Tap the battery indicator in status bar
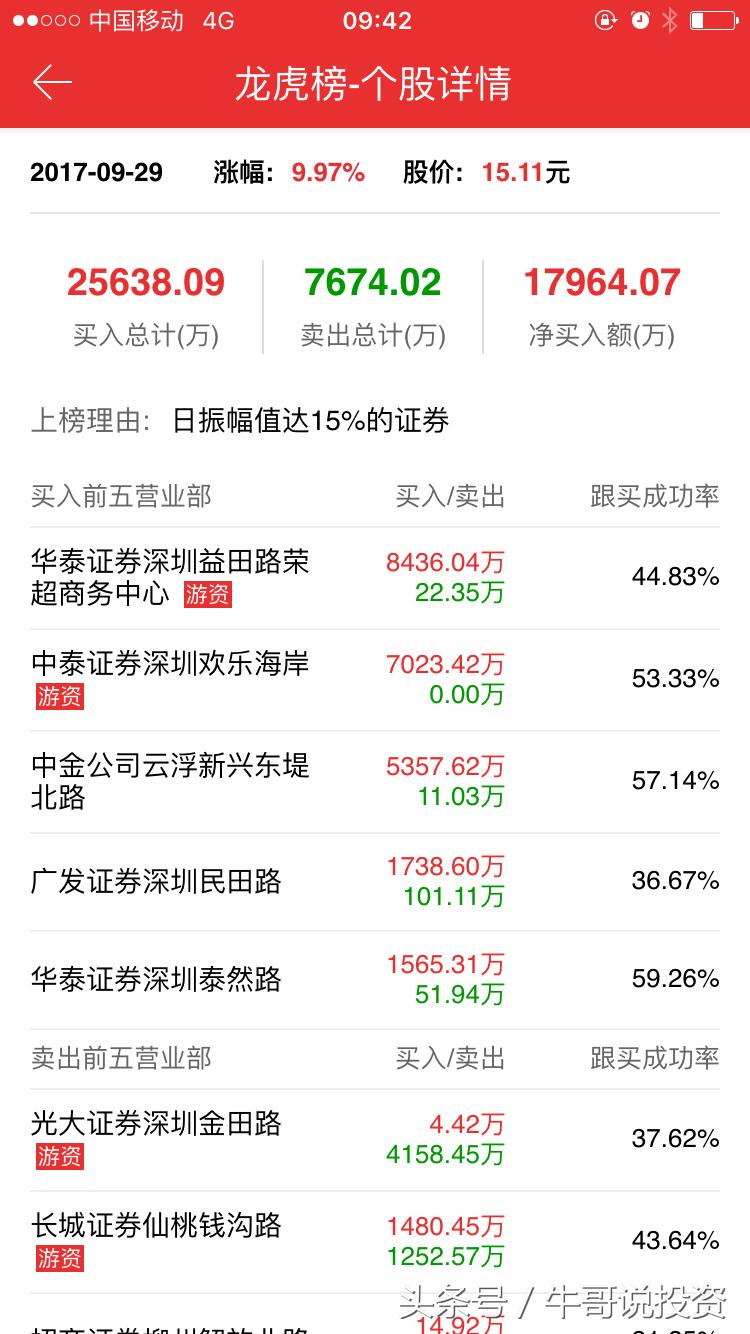 712,18
